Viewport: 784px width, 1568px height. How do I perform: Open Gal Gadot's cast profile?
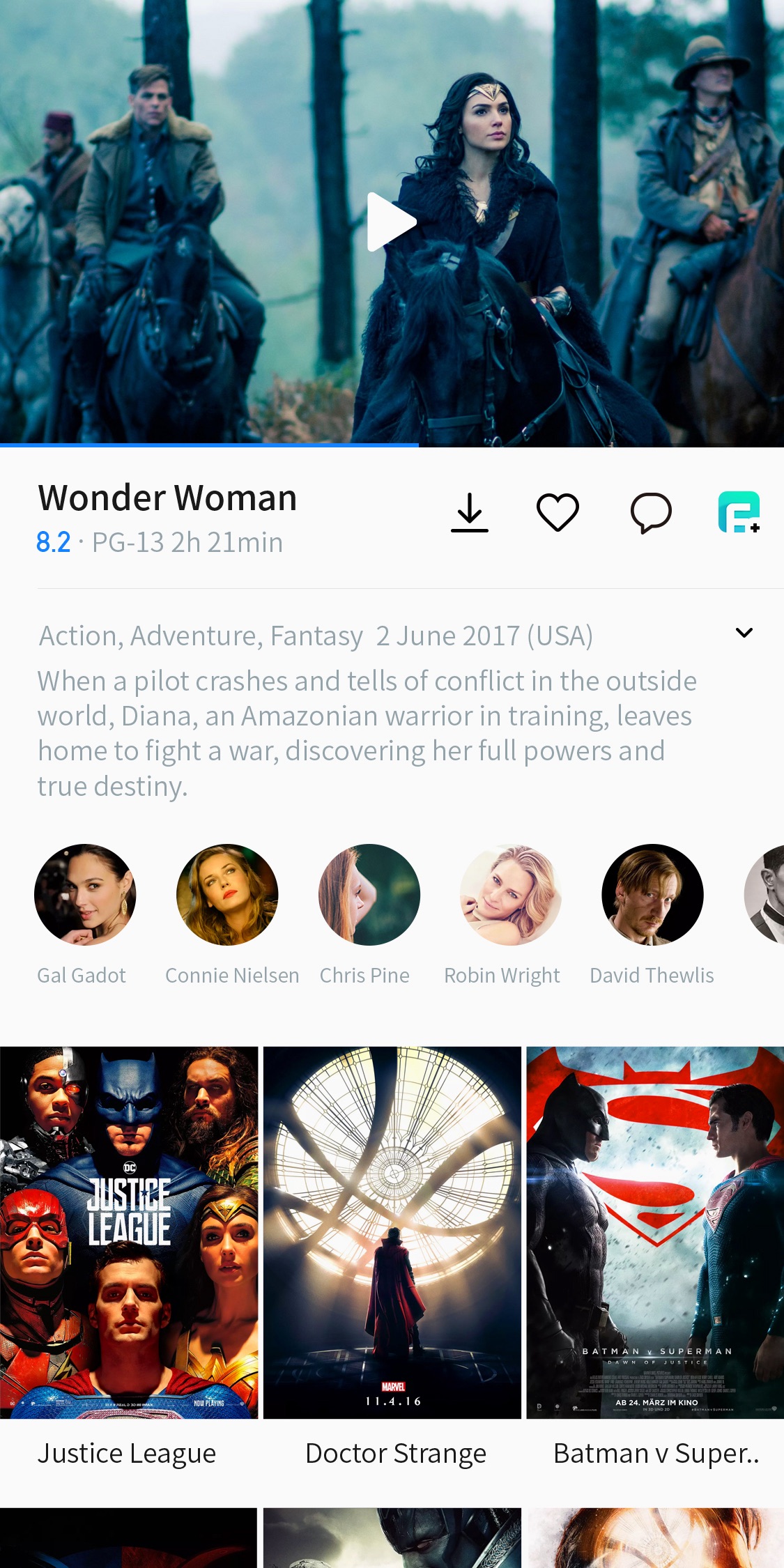(85, 895)
